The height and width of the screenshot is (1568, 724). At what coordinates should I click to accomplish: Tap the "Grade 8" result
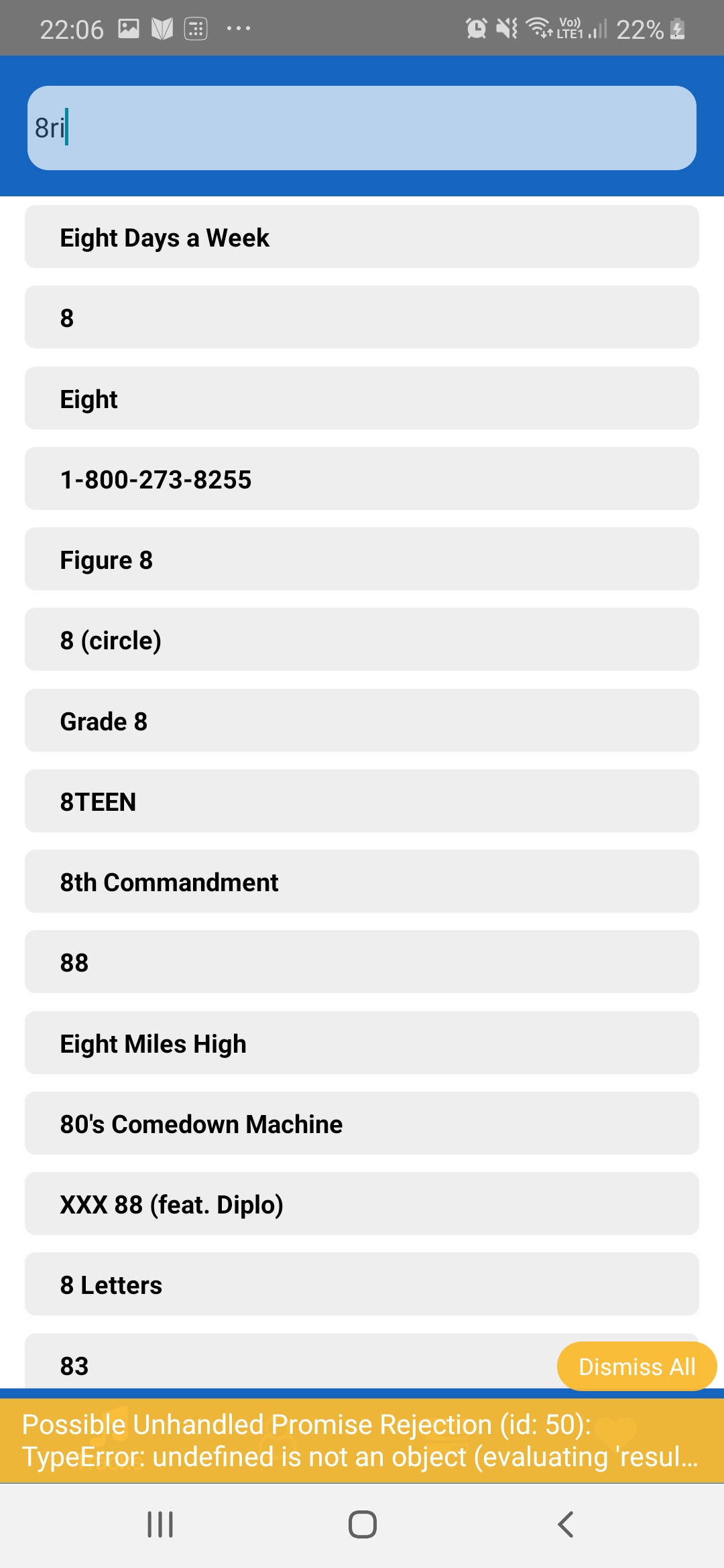pyautogui.click(x=362, y=721)
